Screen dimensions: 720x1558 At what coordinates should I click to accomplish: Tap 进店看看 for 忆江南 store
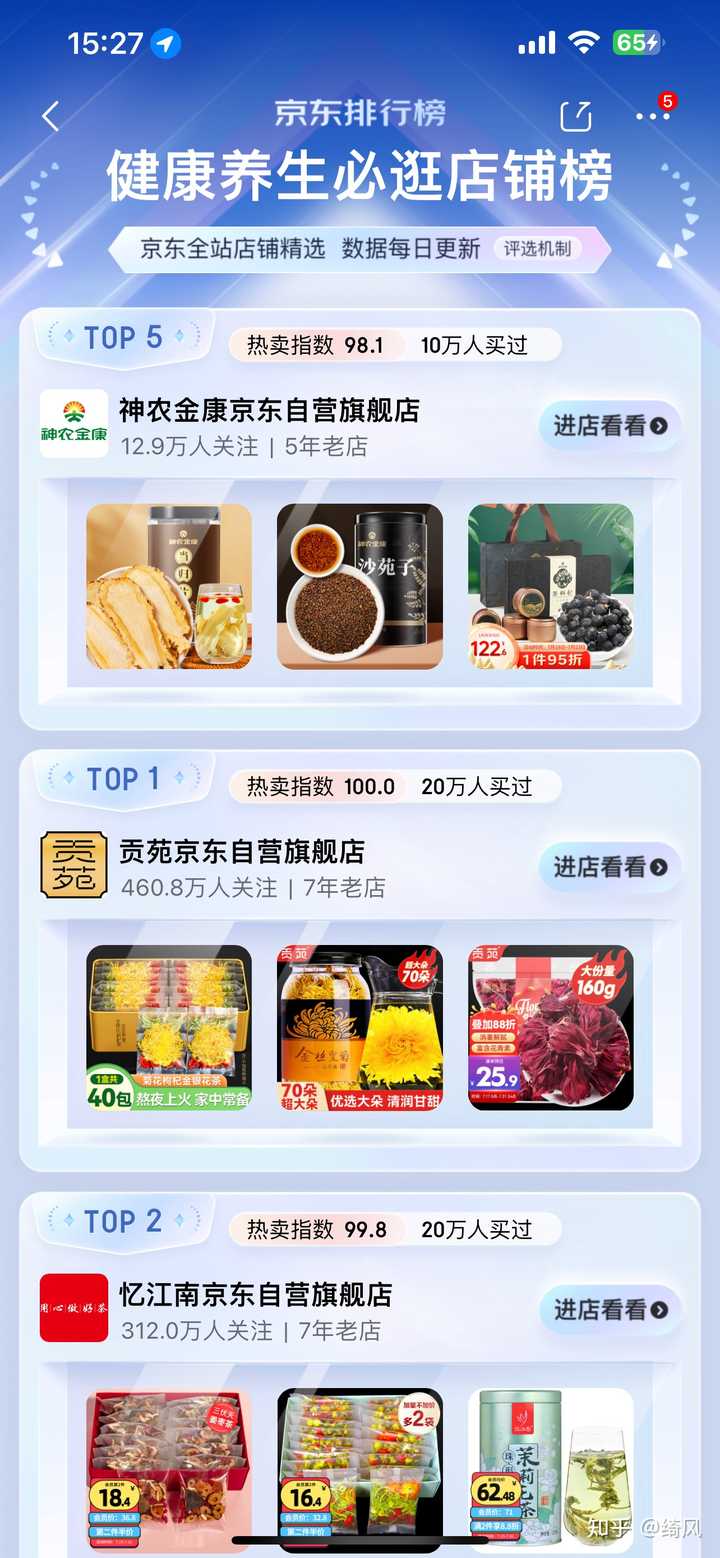click(609, 1310)
